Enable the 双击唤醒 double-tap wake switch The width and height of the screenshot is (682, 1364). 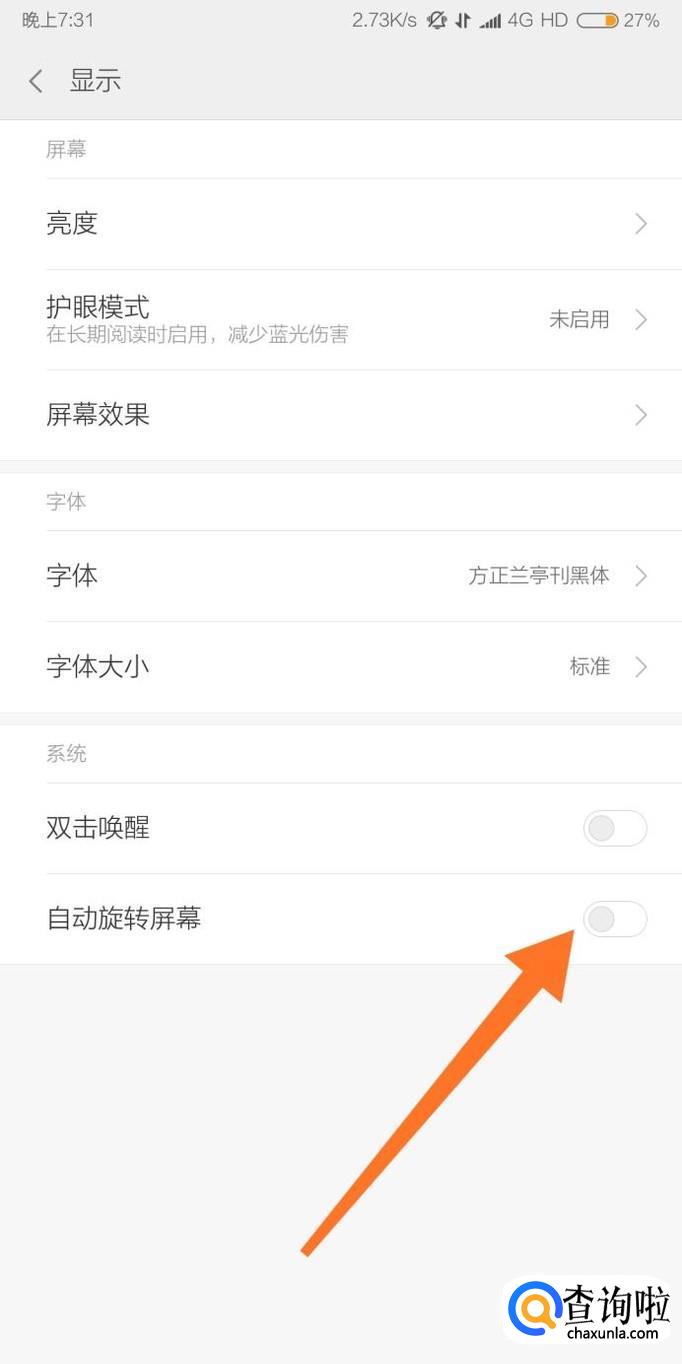615,828
